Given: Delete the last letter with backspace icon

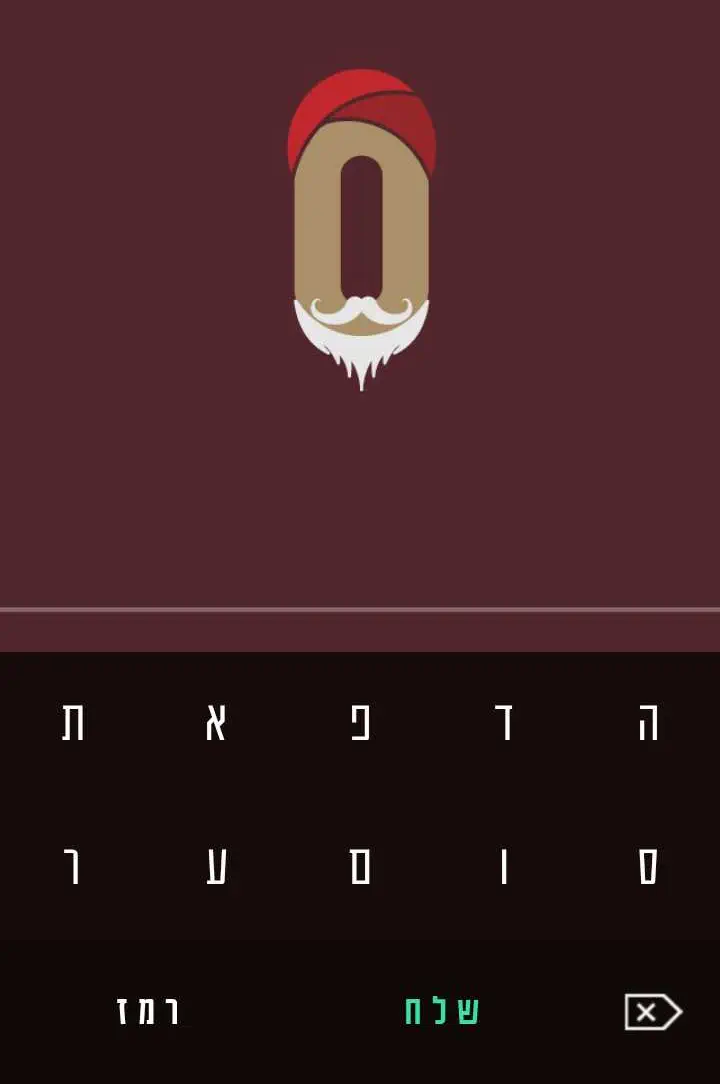Looking at the screenshot, I should (652, 1012).
